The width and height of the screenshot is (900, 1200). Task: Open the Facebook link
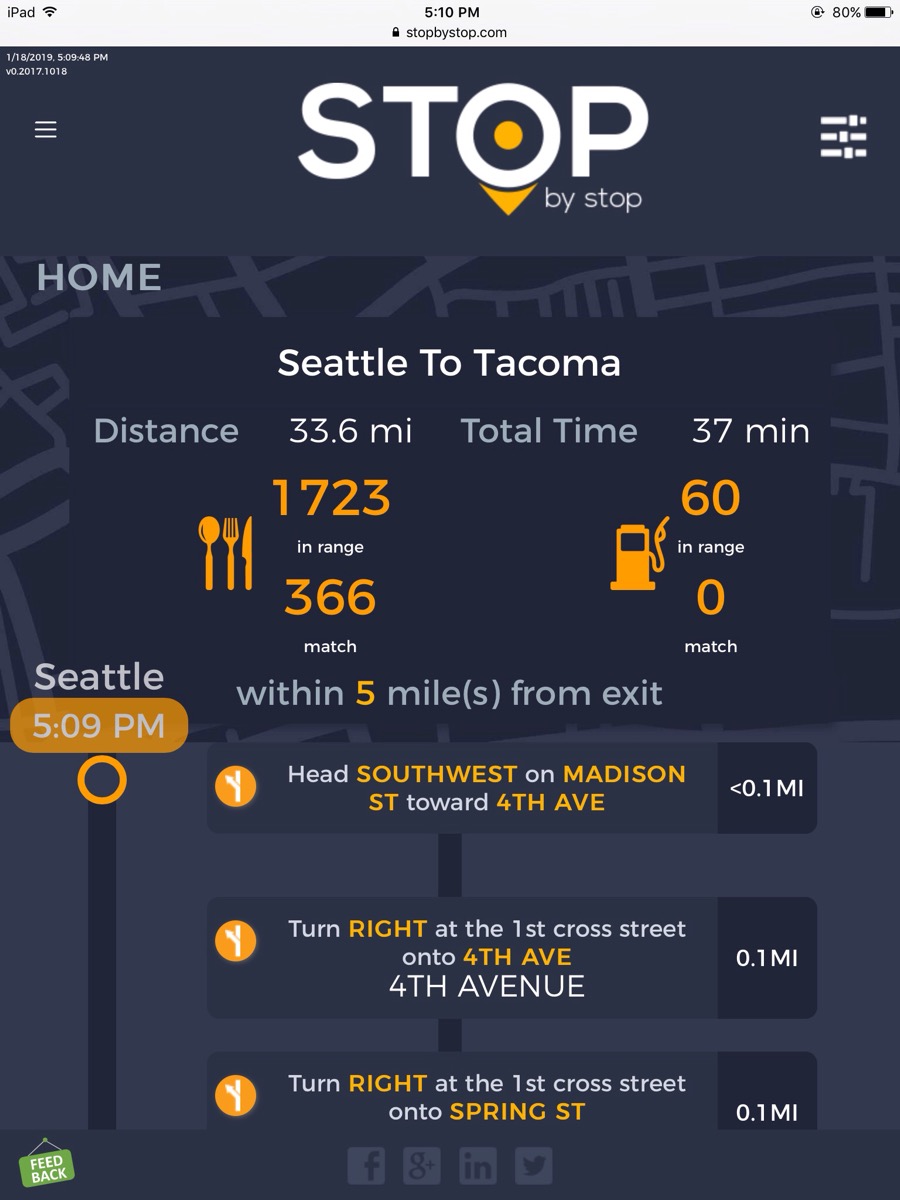pyautogui.click(x=366, y=1166)
